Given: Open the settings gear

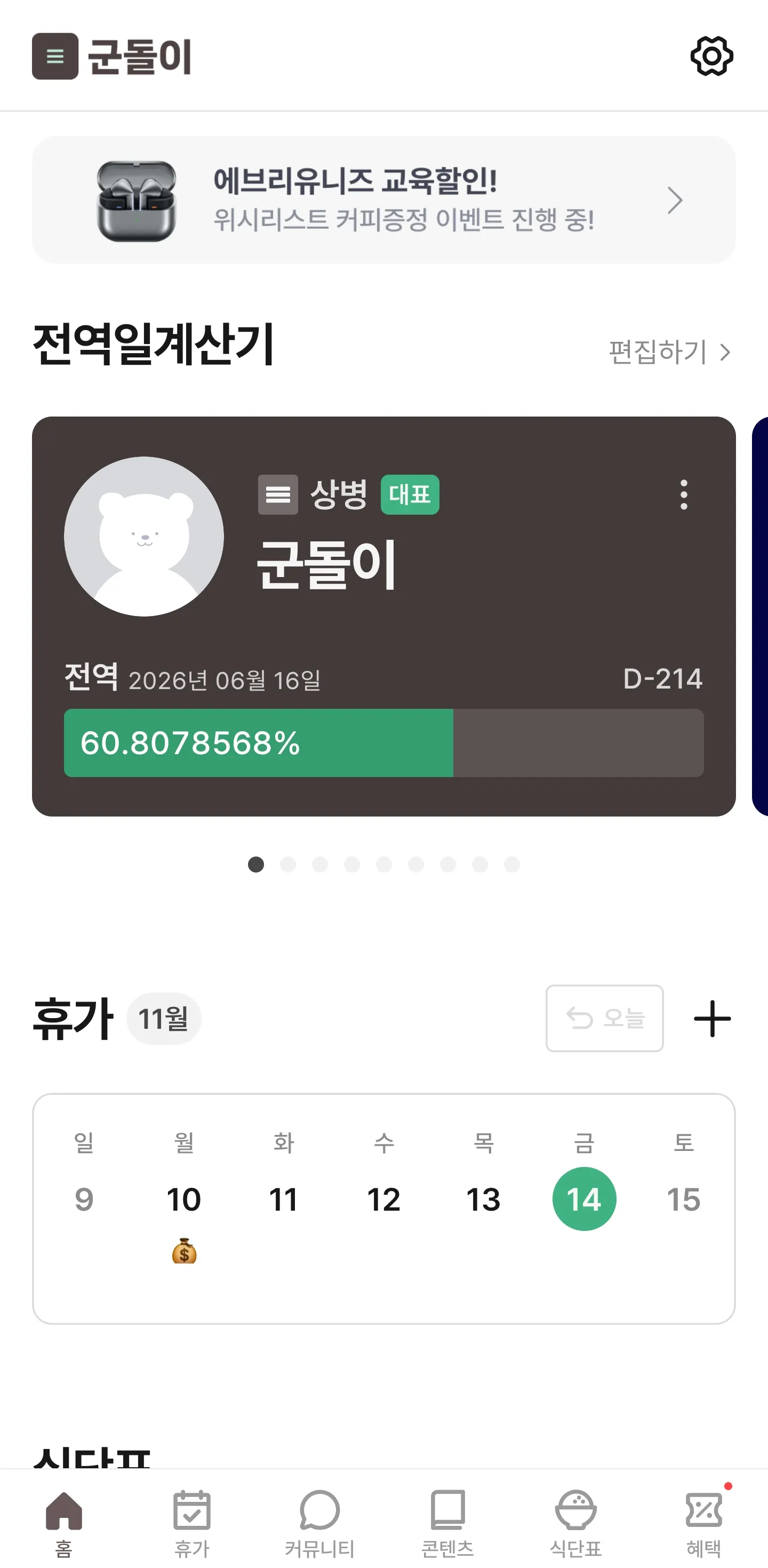Looking at the screenshot, I should click(711, 56).
